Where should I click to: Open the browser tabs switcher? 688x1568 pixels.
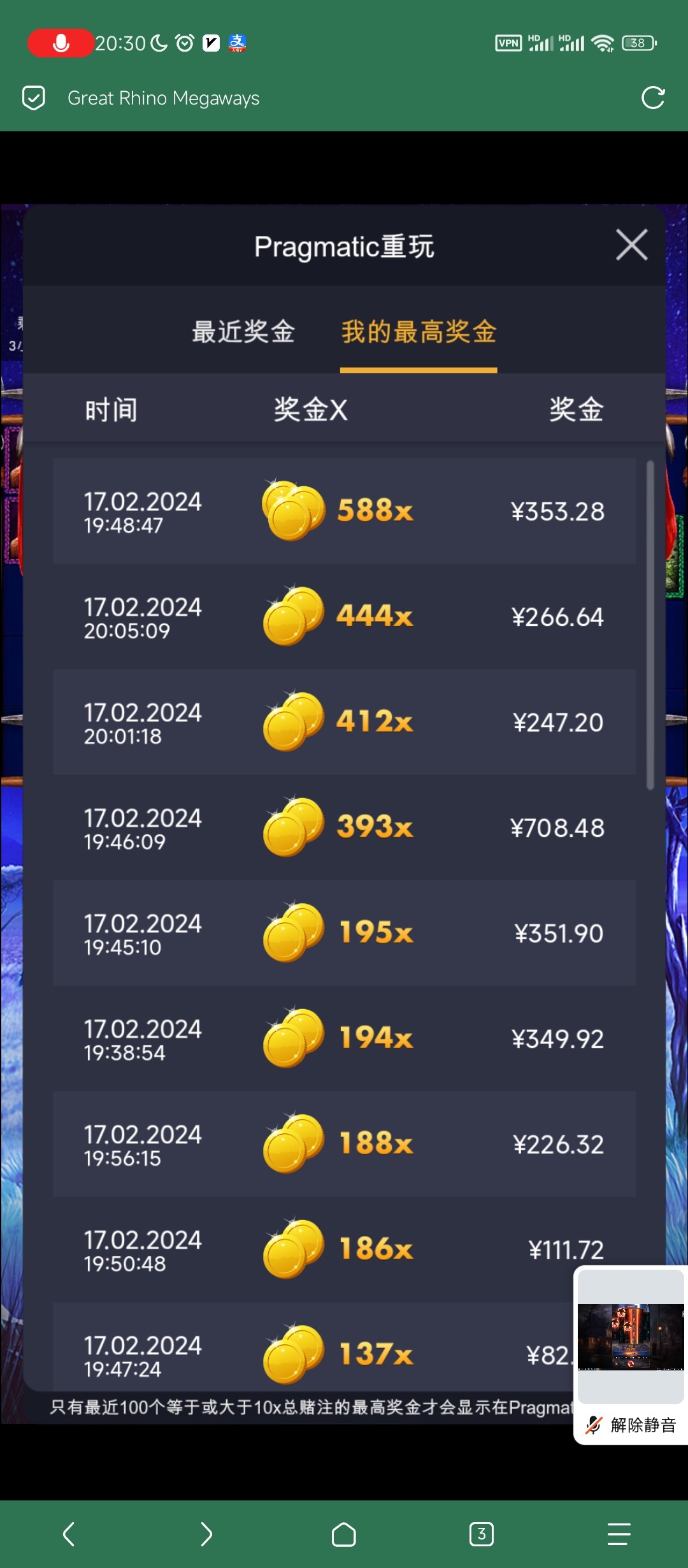481,1534
